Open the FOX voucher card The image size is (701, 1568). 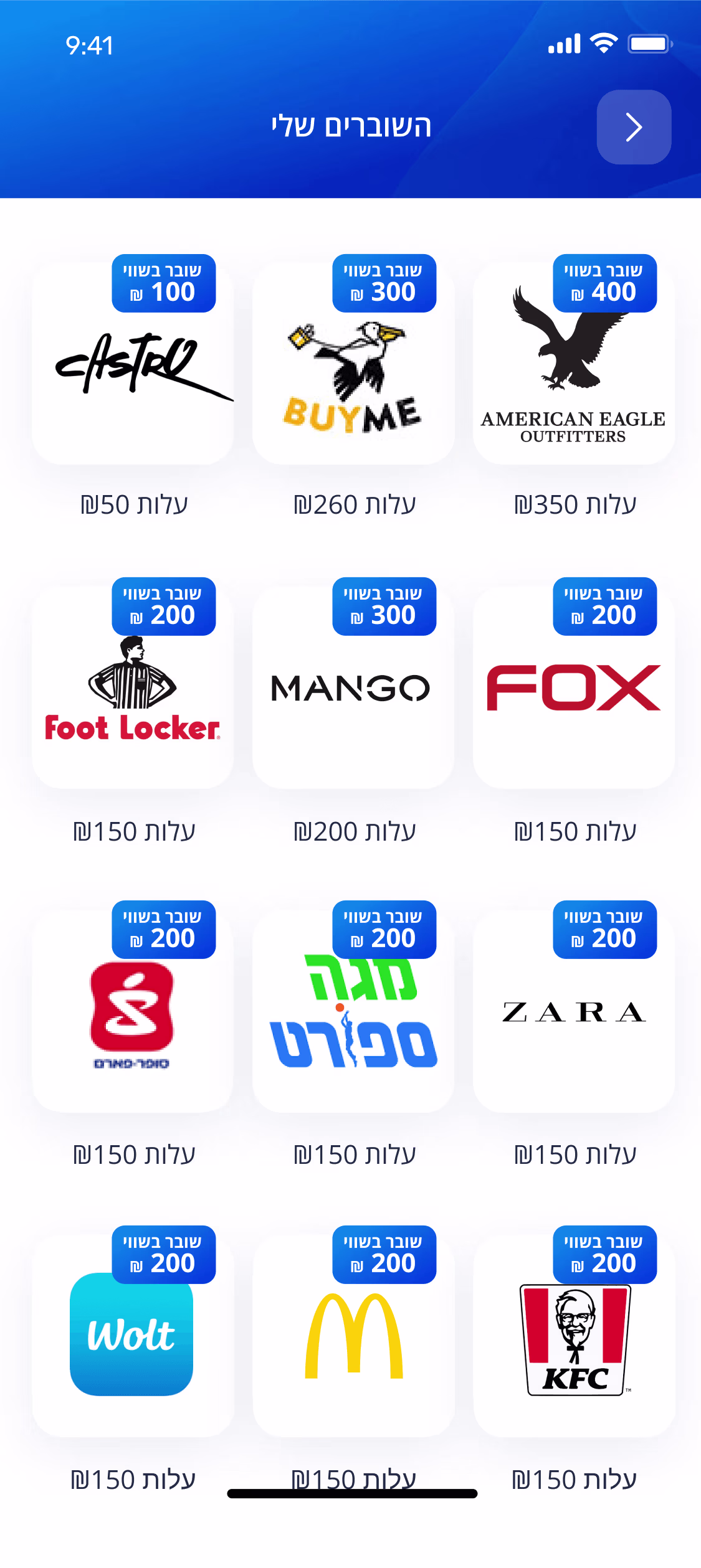(x=573, y=688)
